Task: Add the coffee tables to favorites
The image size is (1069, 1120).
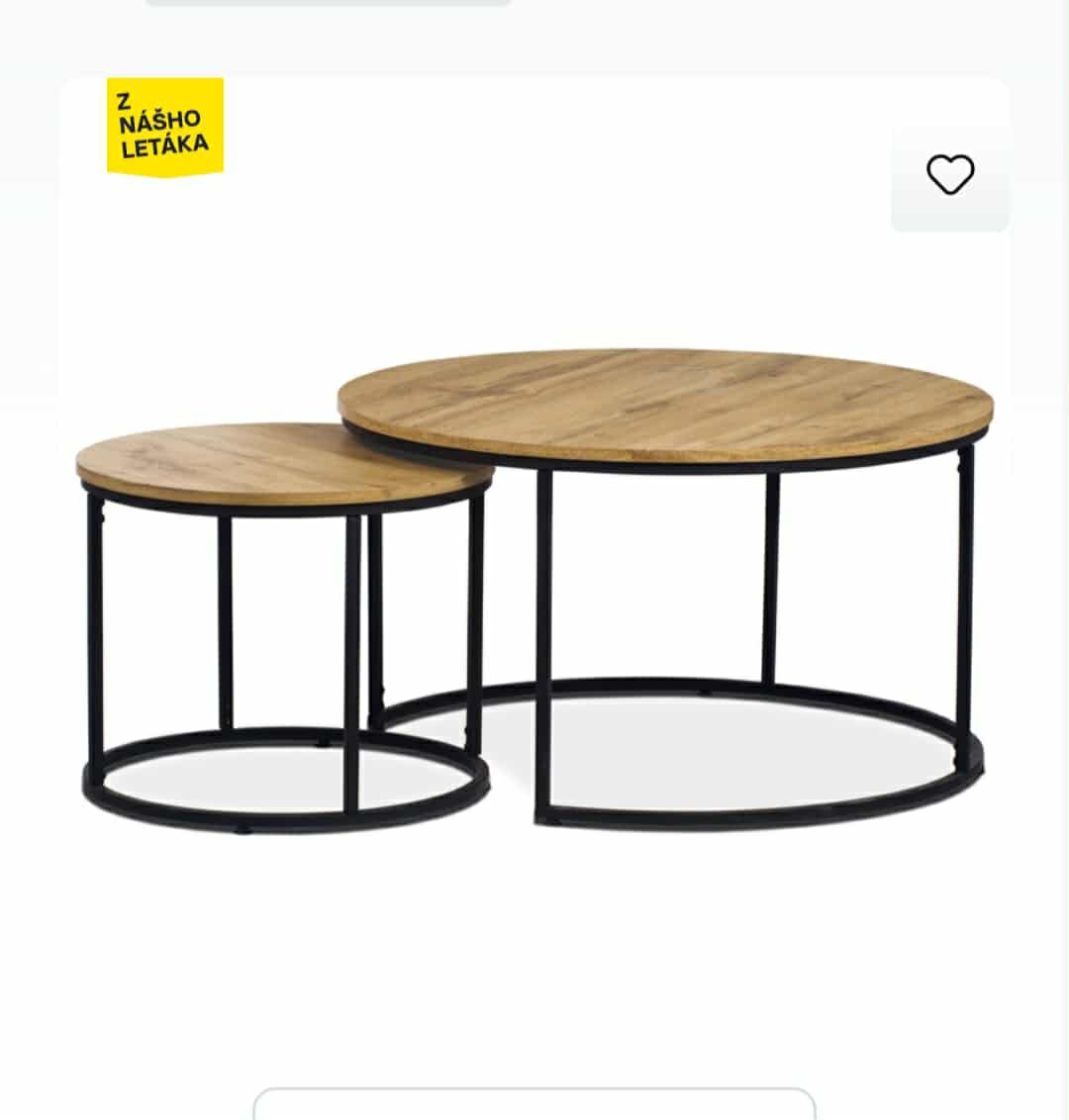Action: [x=949, y=176]
